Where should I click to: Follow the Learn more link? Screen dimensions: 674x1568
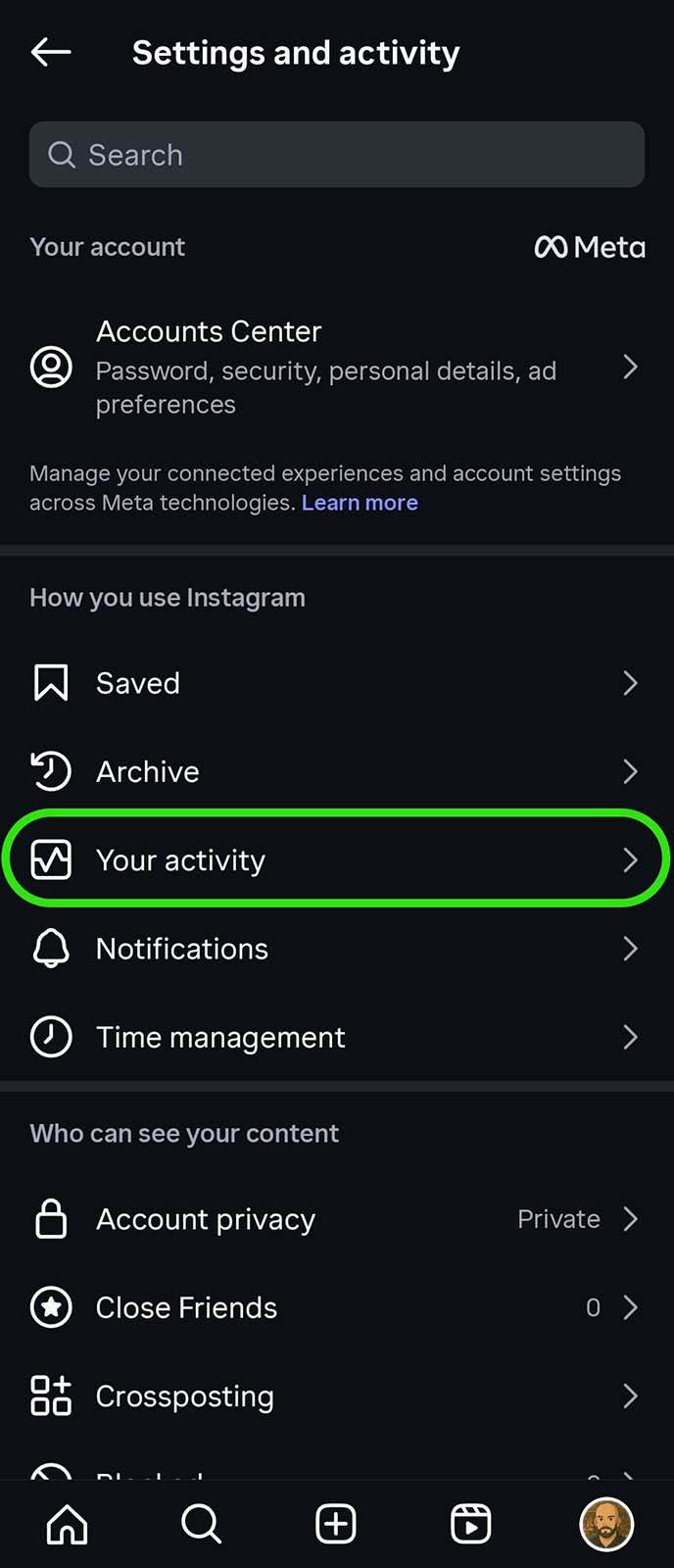coord(360,503)
